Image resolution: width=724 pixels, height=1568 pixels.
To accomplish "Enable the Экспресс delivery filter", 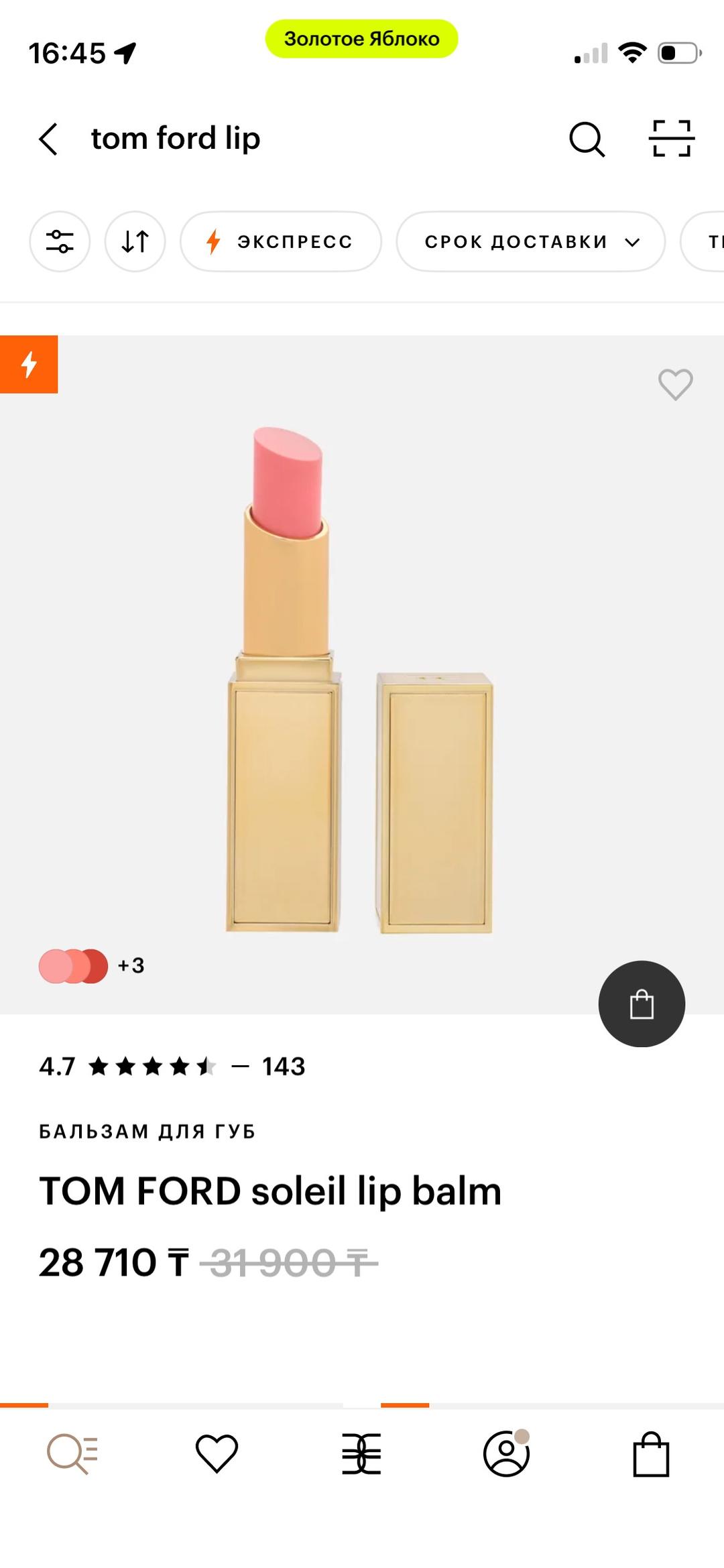I will [281, 241].
